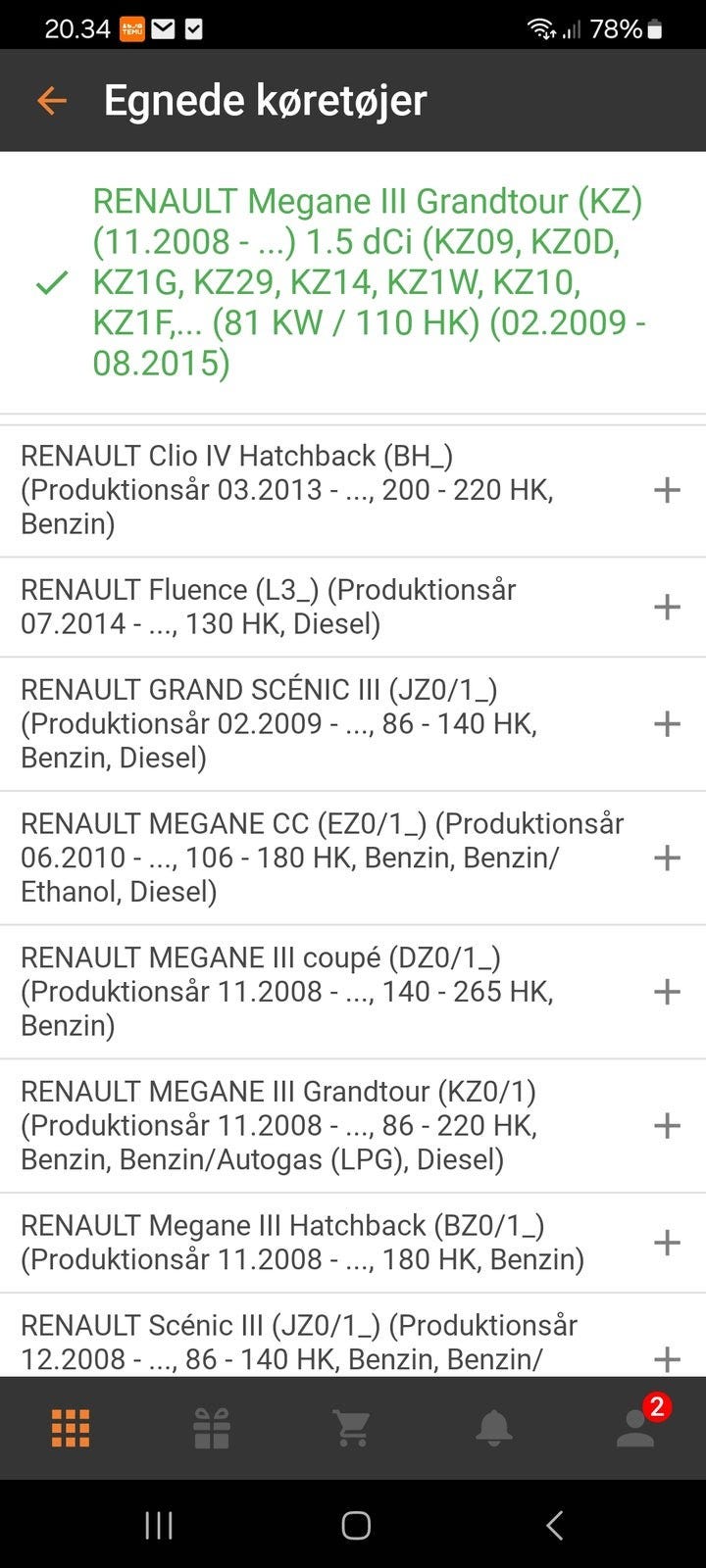Expand the RENAULT Scénic III entry

point(667,1358)
